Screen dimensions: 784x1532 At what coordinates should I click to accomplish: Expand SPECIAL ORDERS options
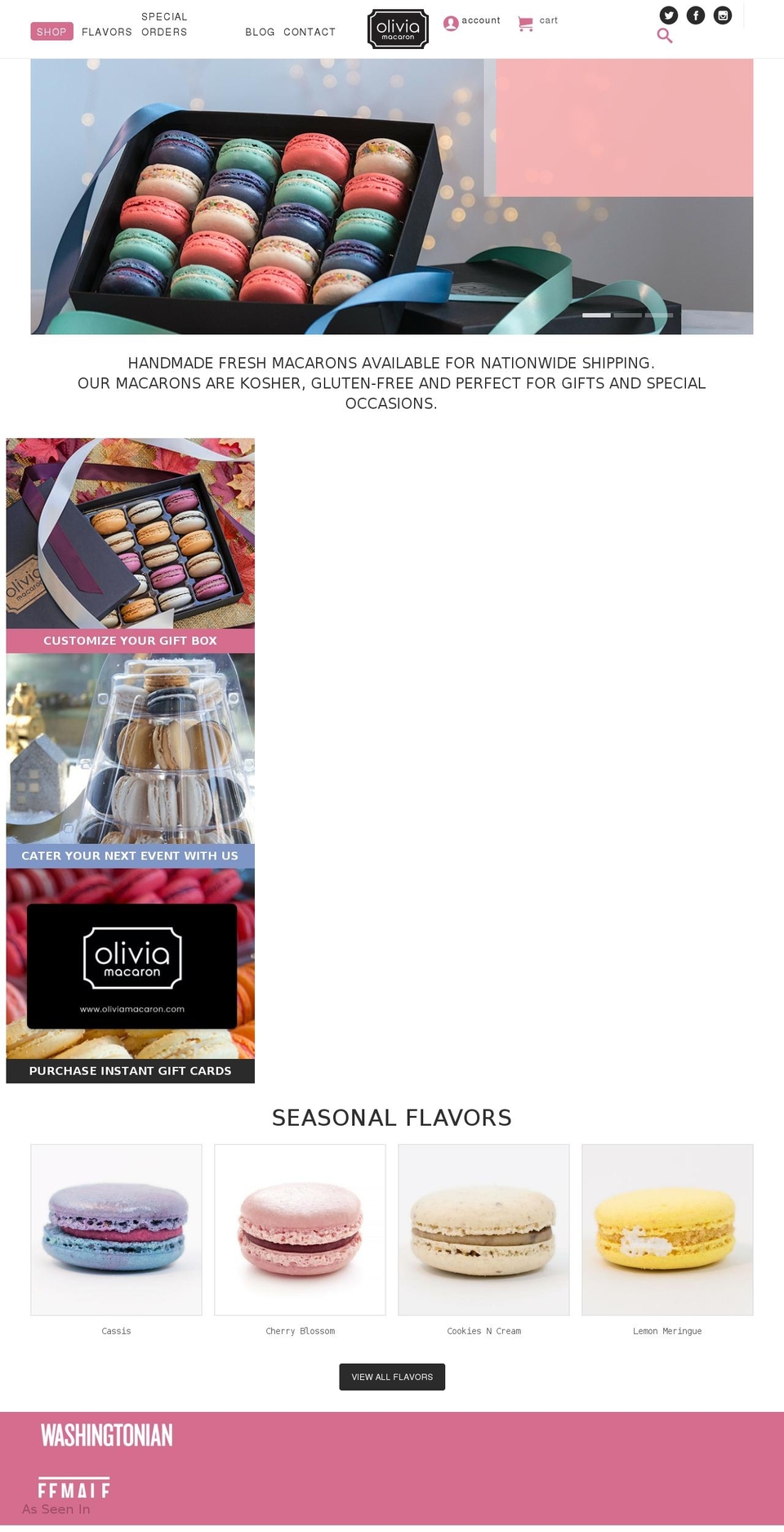(x=164, y=24)
